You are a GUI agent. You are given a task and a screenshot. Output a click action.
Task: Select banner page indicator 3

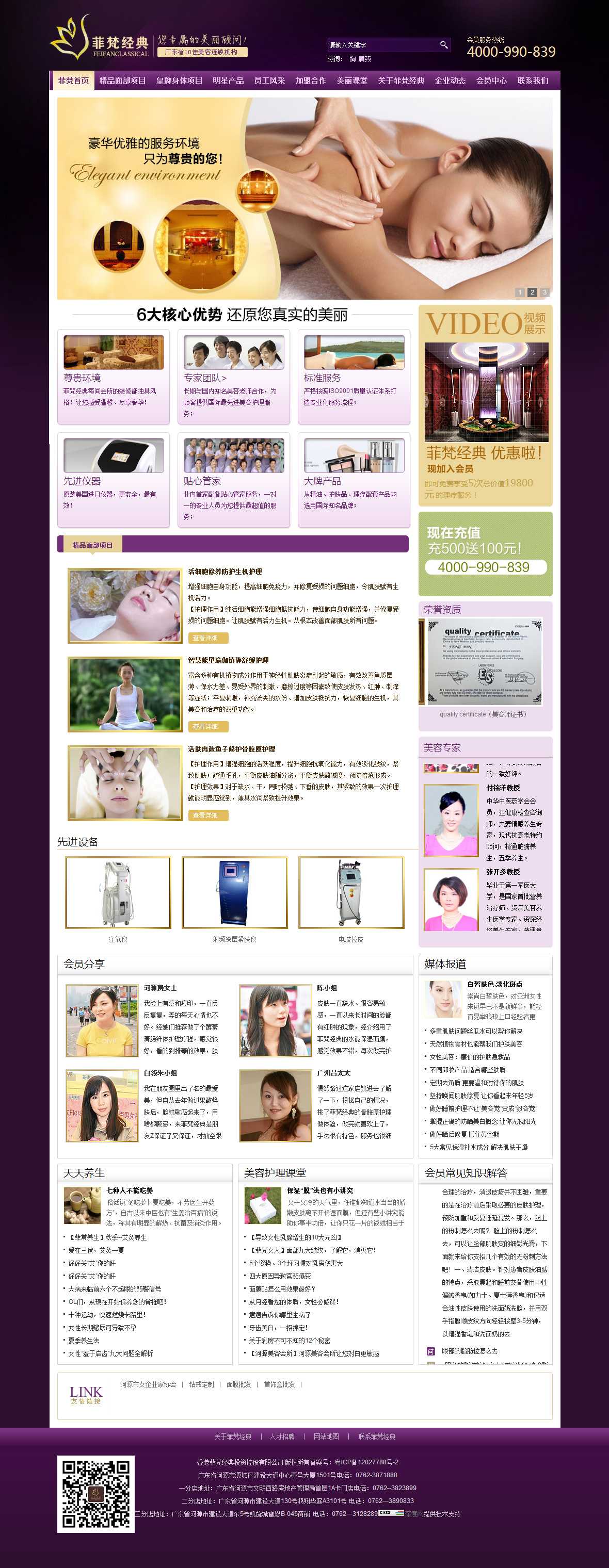pos(544,292)
